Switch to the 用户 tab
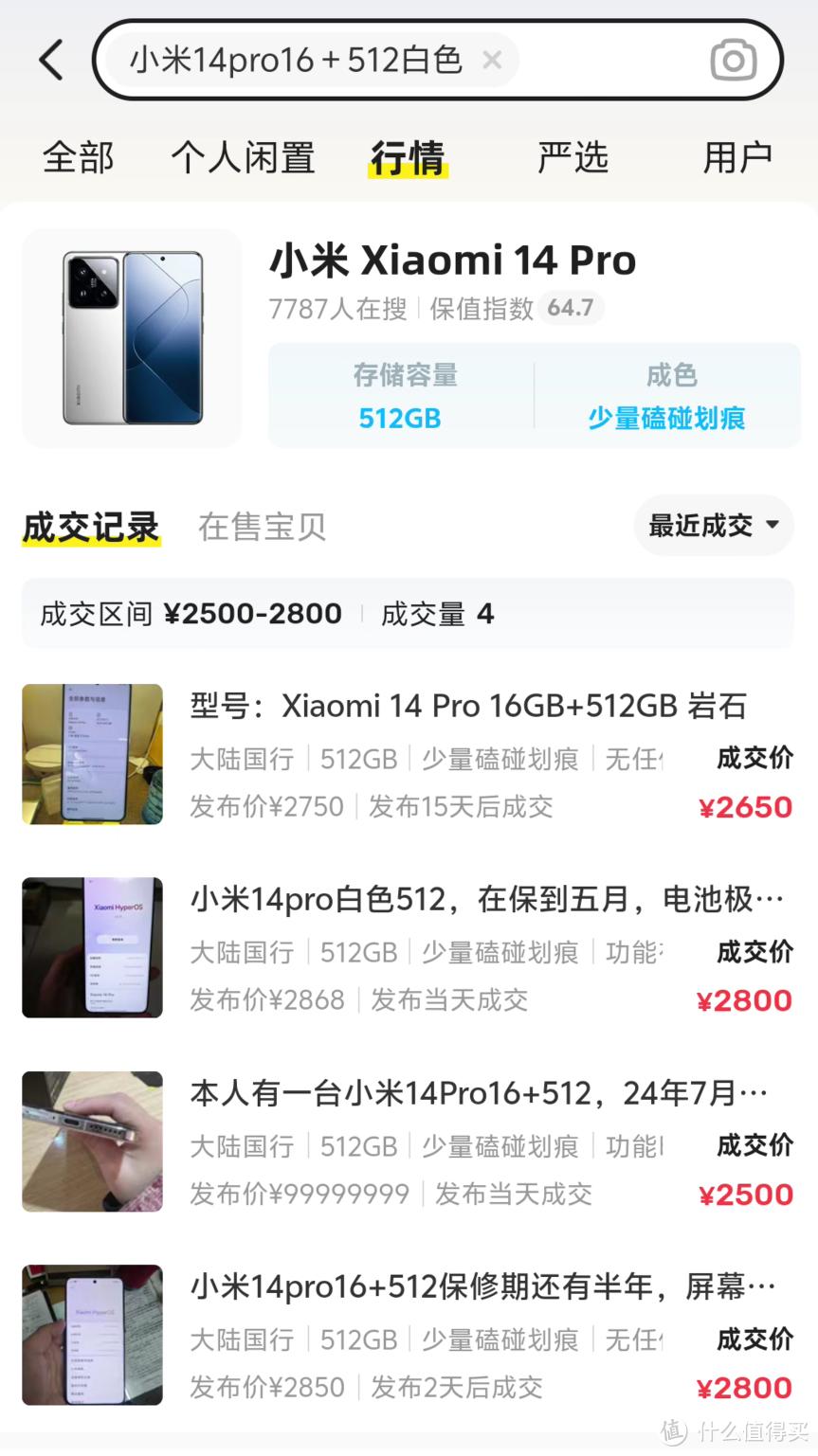The image size is (818, 1456). point(737,157)
